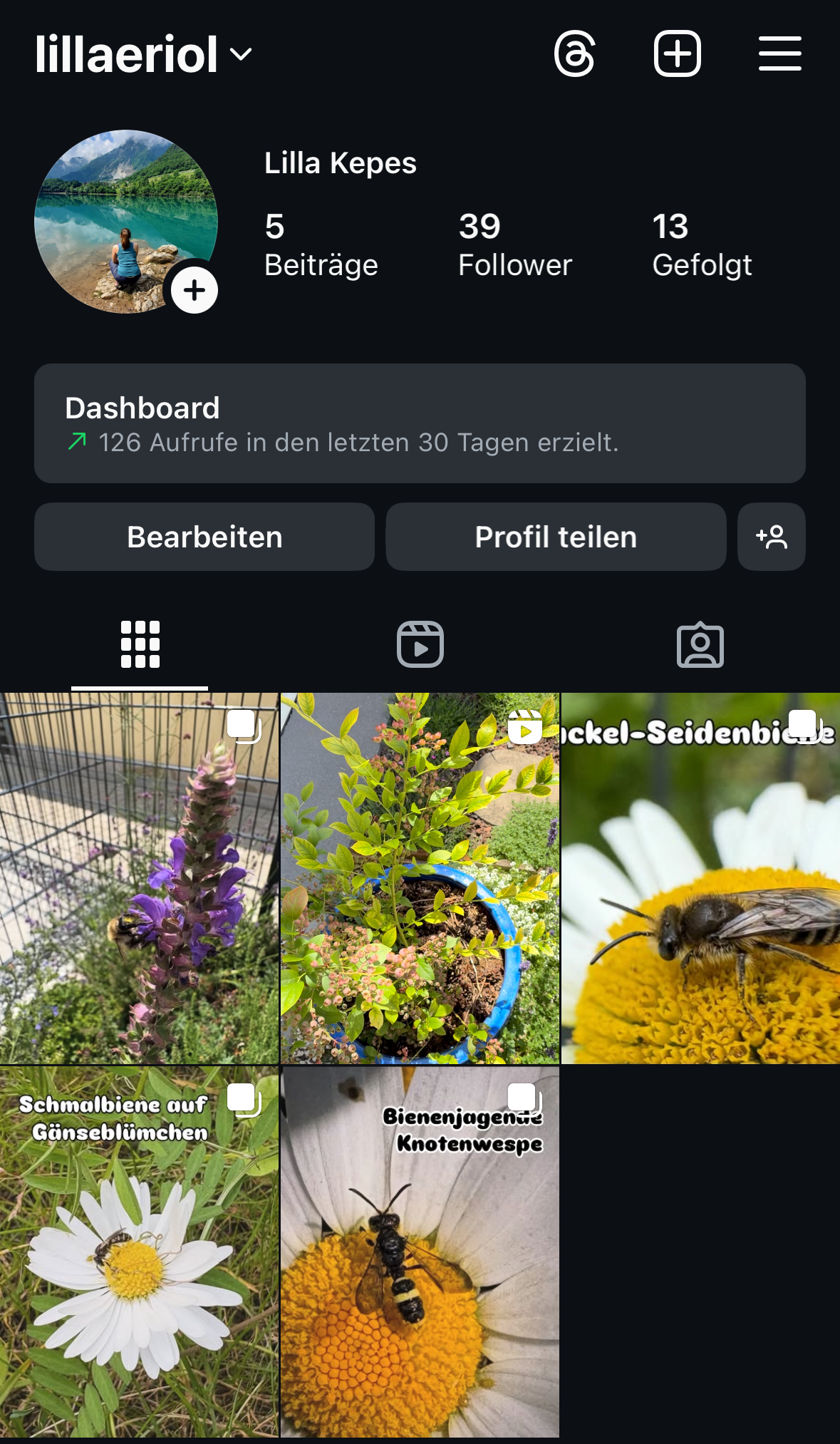
Task: Open the discover people icon button
Action: coord(772,537)
